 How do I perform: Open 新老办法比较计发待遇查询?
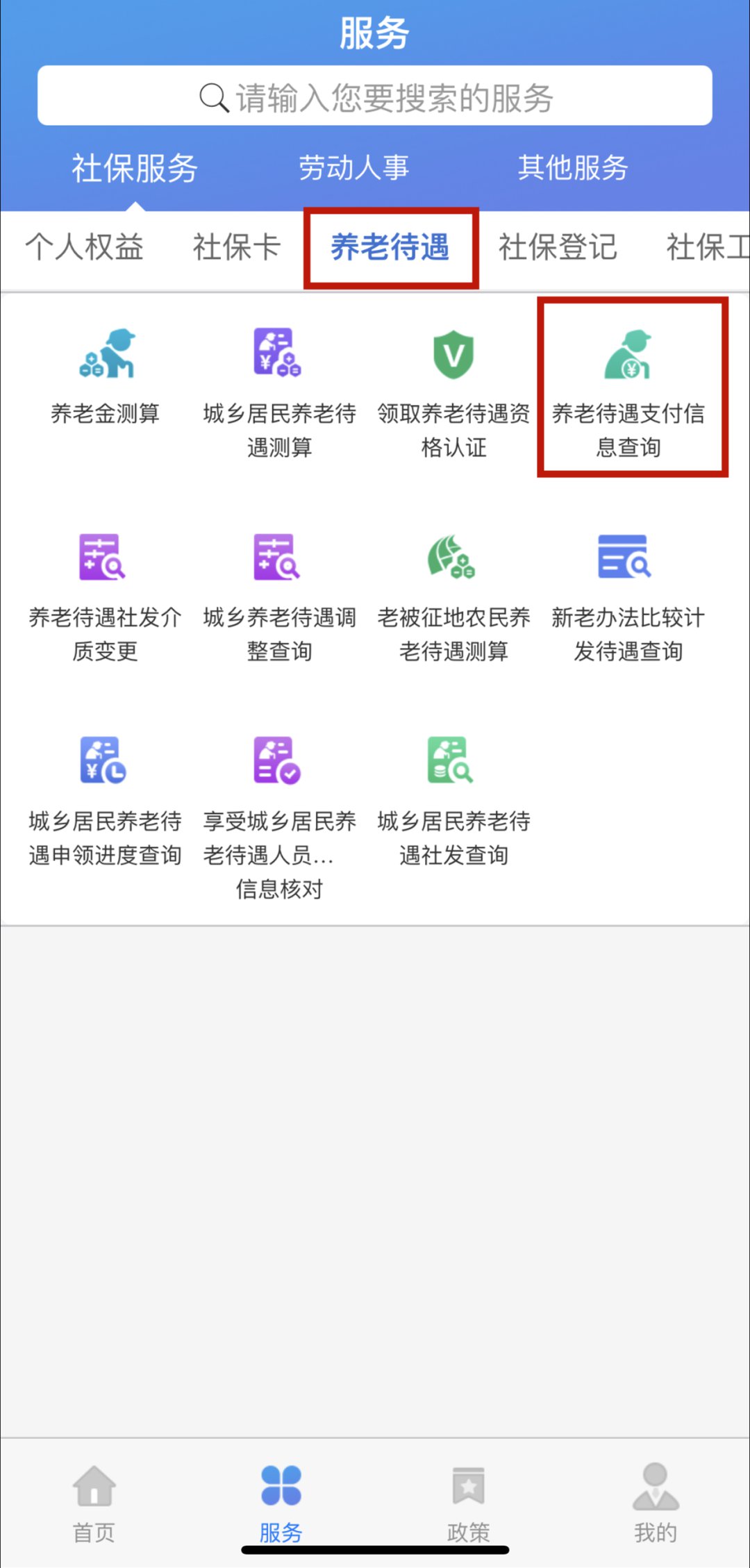[628, 594]
